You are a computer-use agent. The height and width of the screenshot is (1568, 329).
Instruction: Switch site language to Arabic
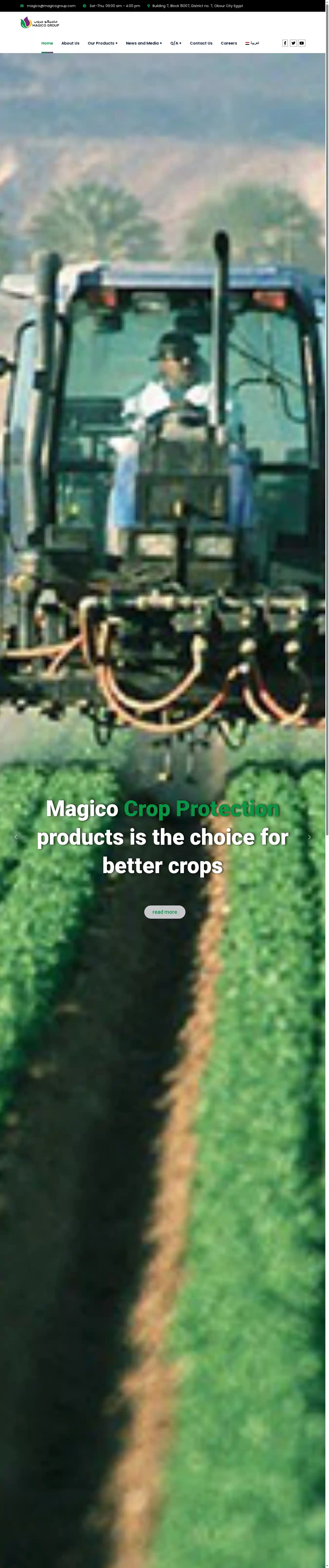pos(252,43)
